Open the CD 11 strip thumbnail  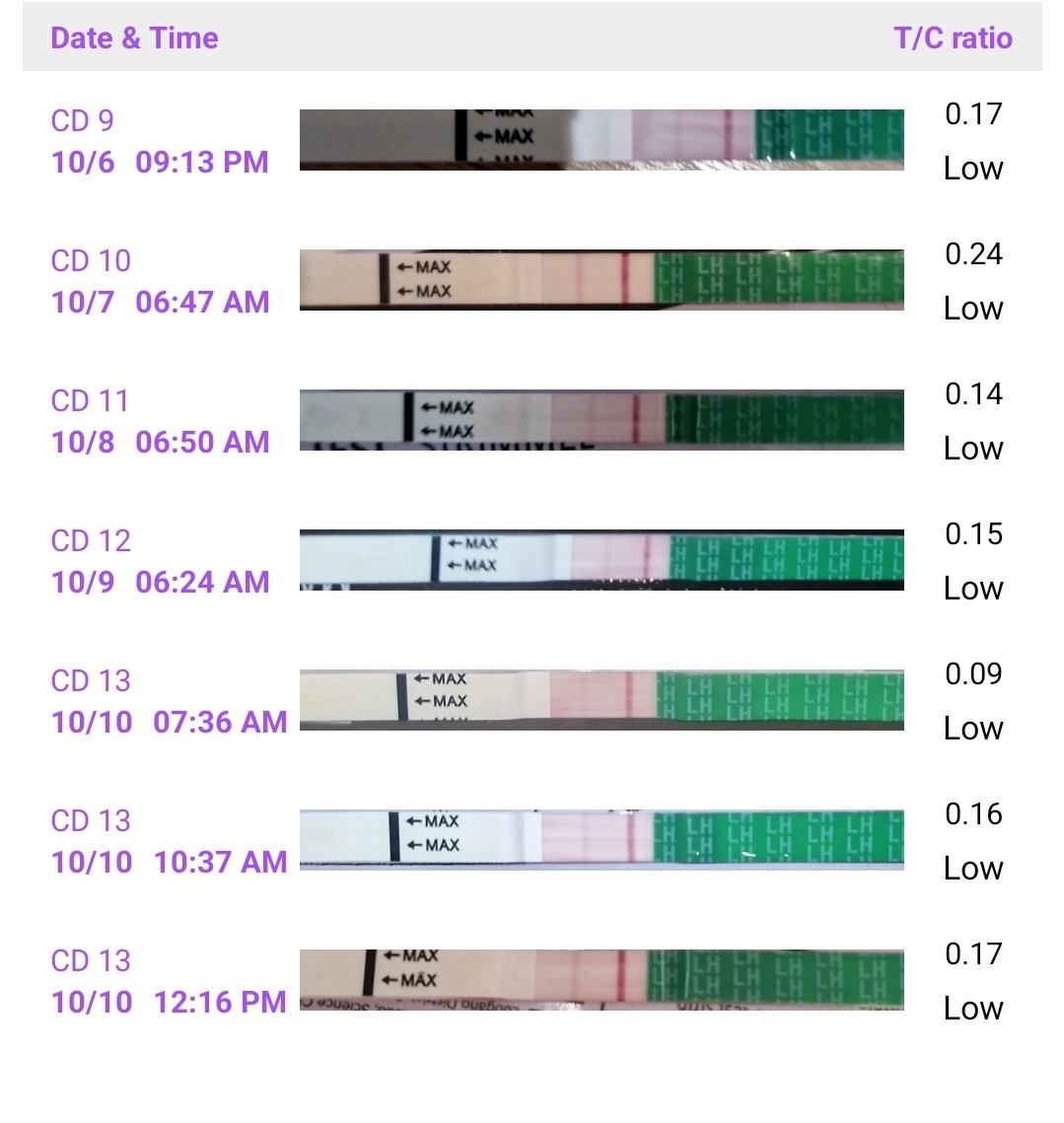pos(602,419)
